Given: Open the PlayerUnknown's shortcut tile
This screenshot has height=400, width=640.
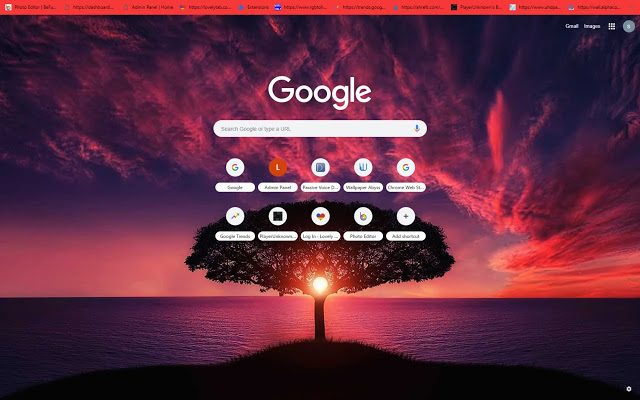Looking at the screenshot, I should point(278,216).
